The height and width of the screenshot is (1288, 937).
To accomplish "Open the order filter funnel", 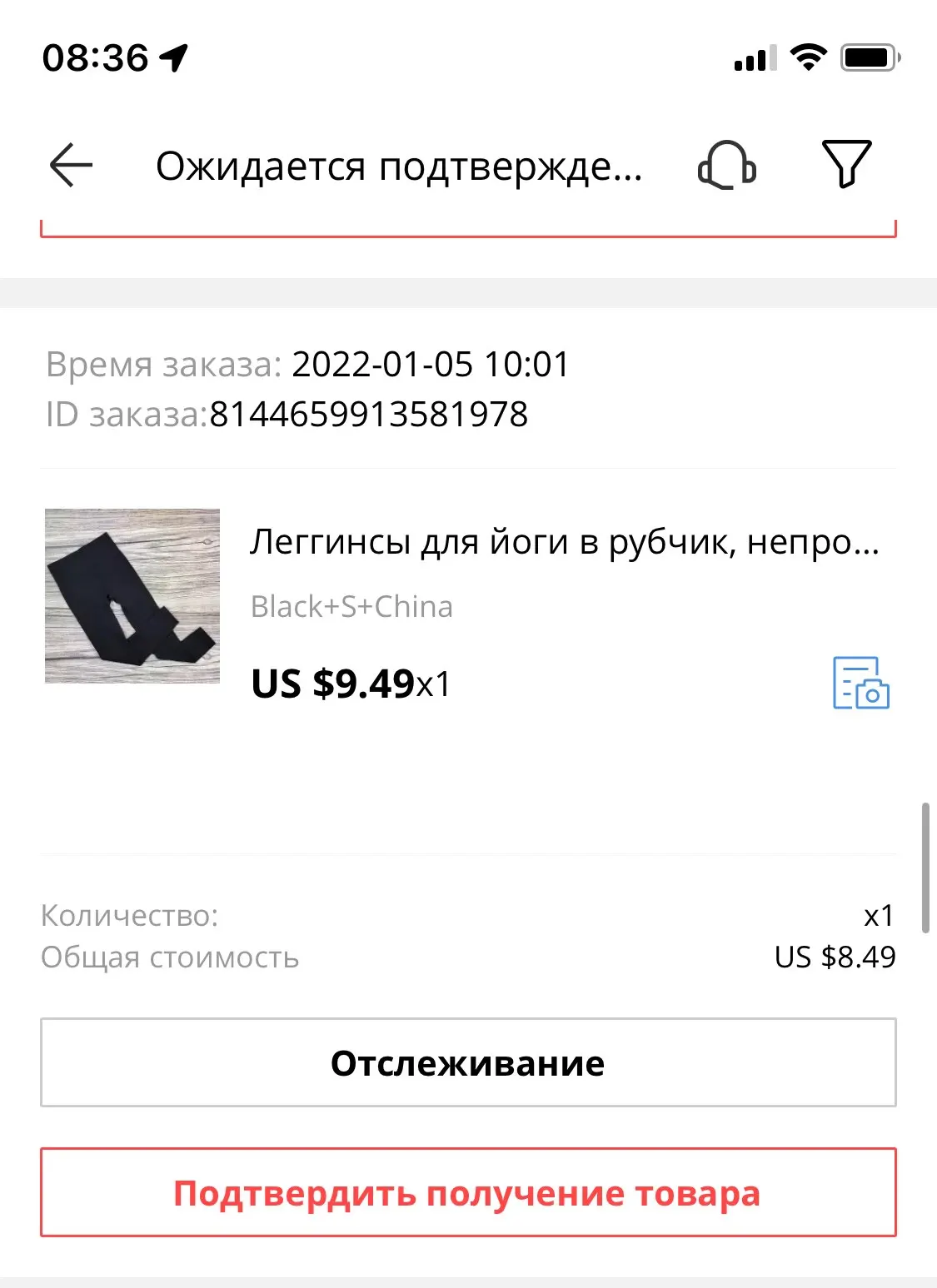I will coord(846,163).
